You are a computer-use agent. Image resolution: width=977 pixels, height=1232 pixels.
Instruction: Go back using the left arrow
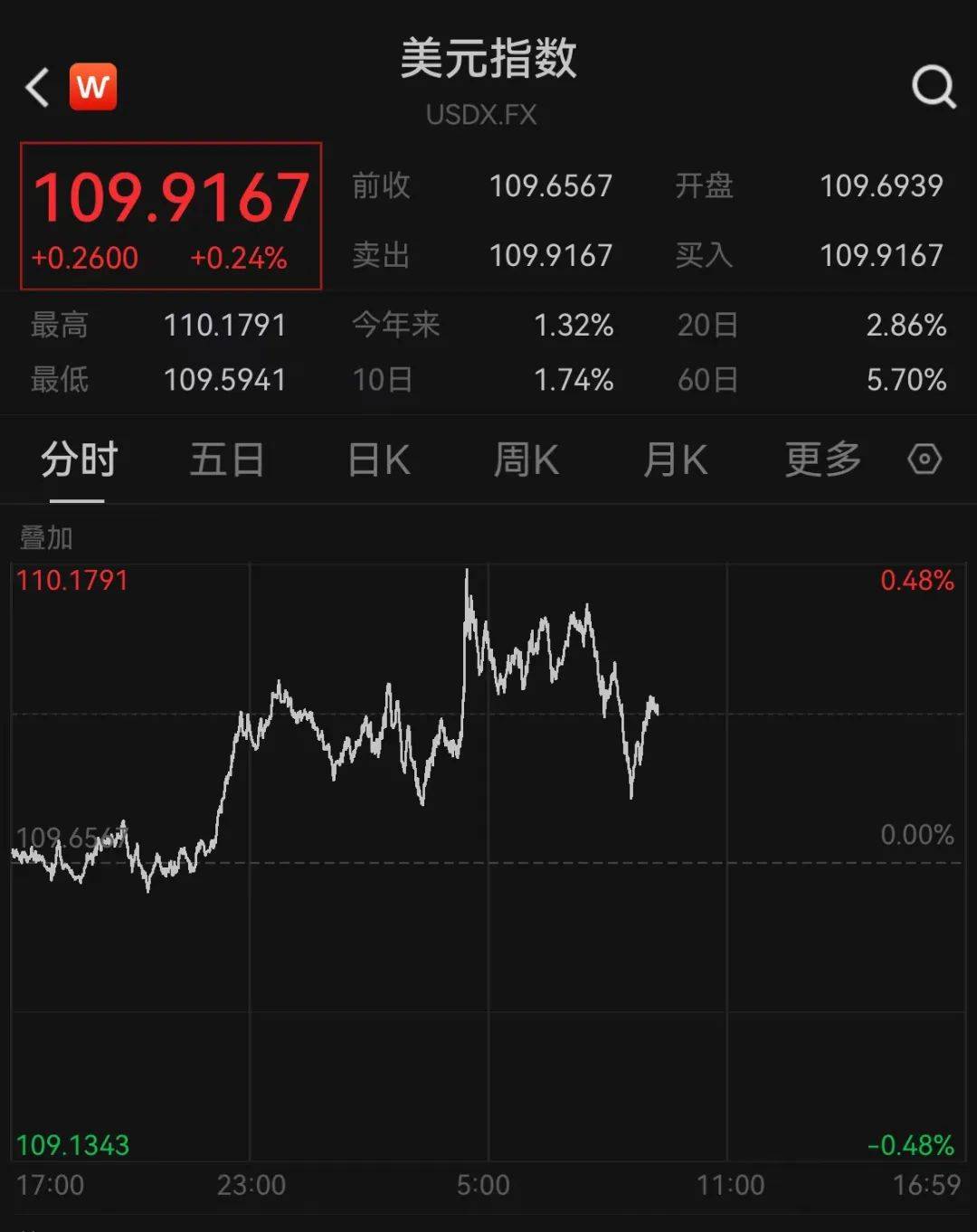36,87
